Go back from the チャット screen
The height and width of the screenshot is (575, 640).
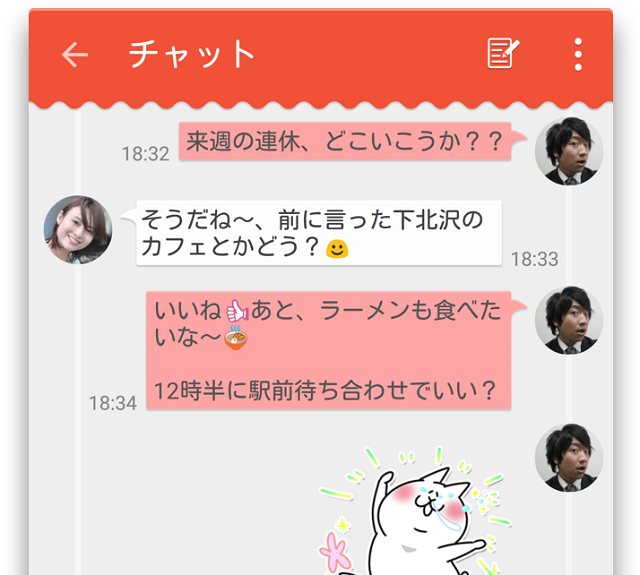click(x=75, y=55)
